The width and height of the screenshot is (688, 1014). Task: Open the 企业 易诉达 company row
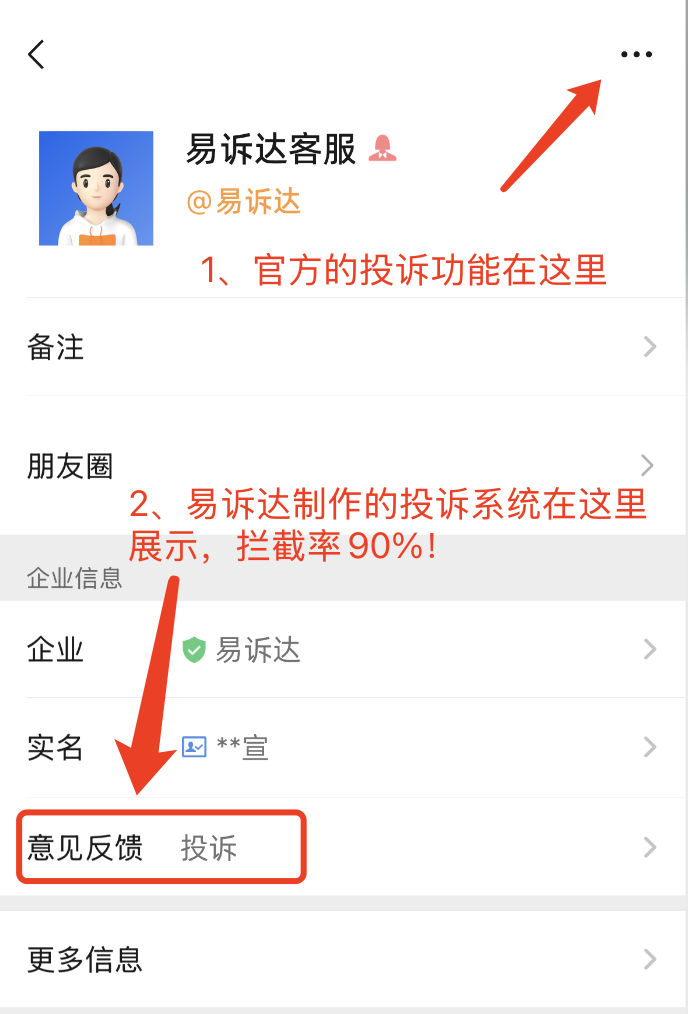pos(343,650)
